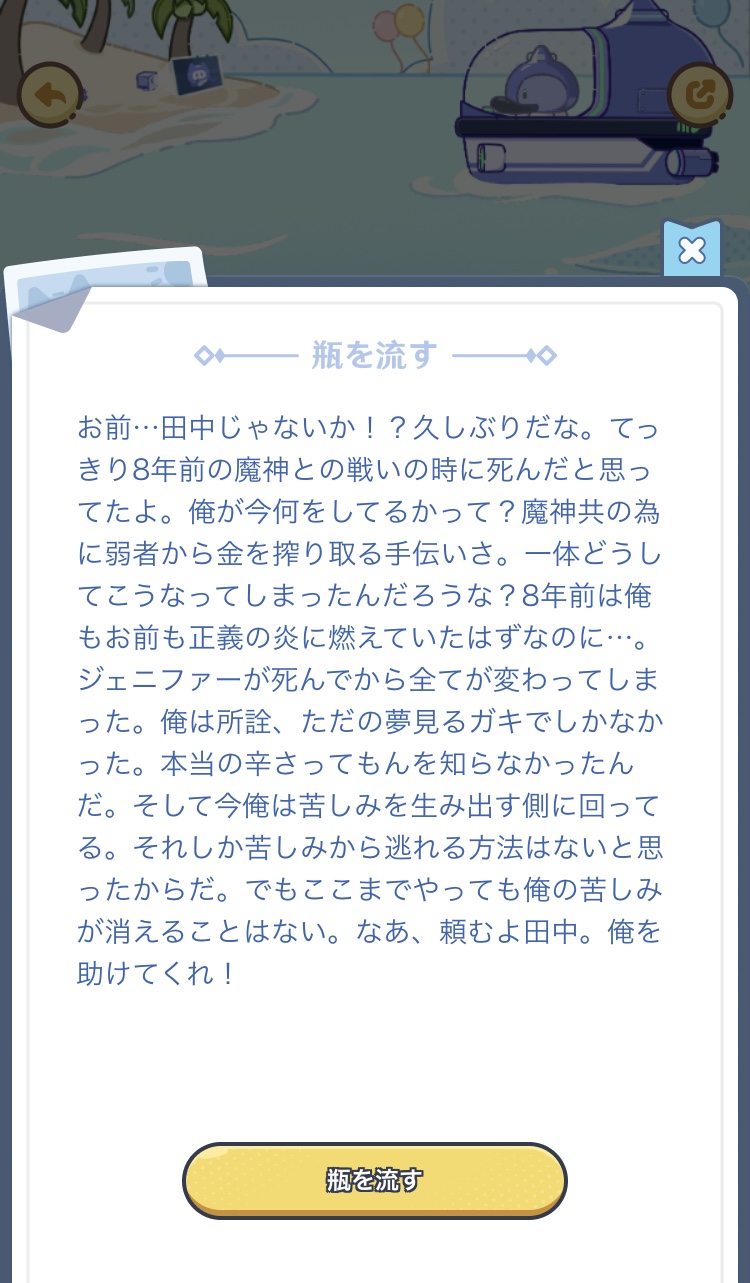
Task: Tap the share icon at top right
Action: click(699, 95)
